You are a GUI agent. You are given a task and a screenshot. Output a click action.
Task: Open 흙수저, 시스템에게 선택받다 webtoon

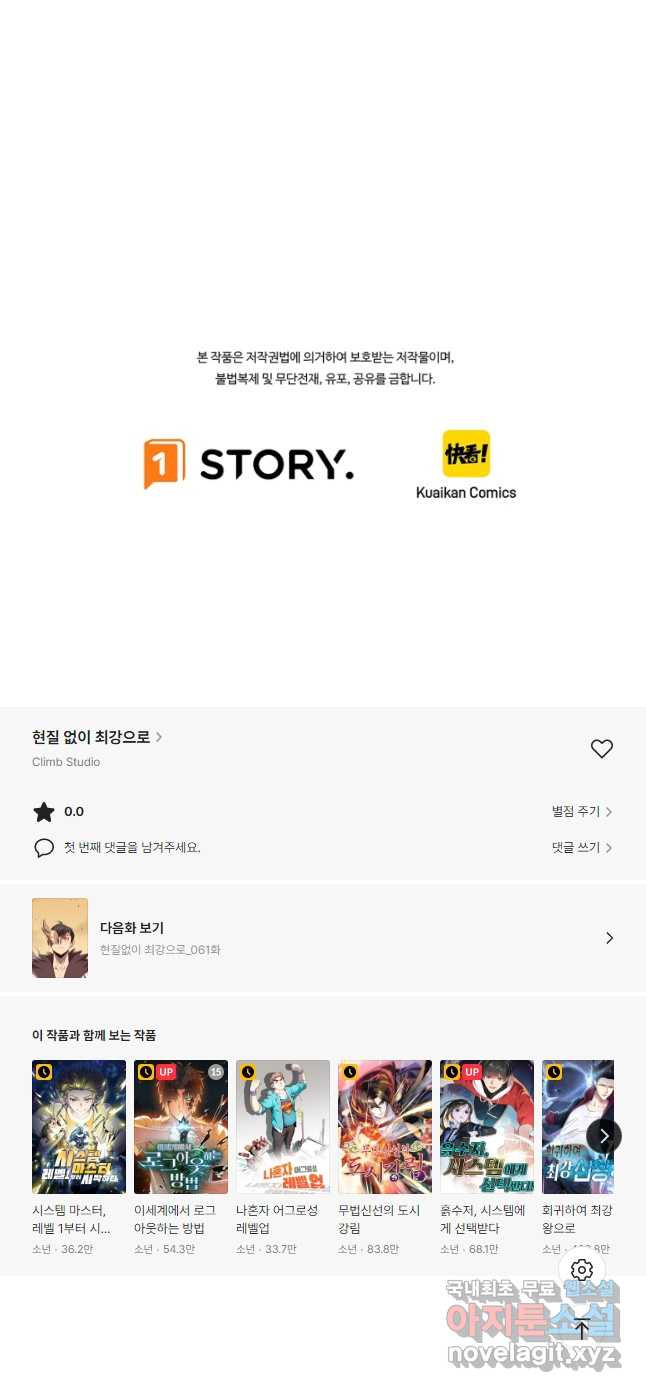click(487, 1127)
